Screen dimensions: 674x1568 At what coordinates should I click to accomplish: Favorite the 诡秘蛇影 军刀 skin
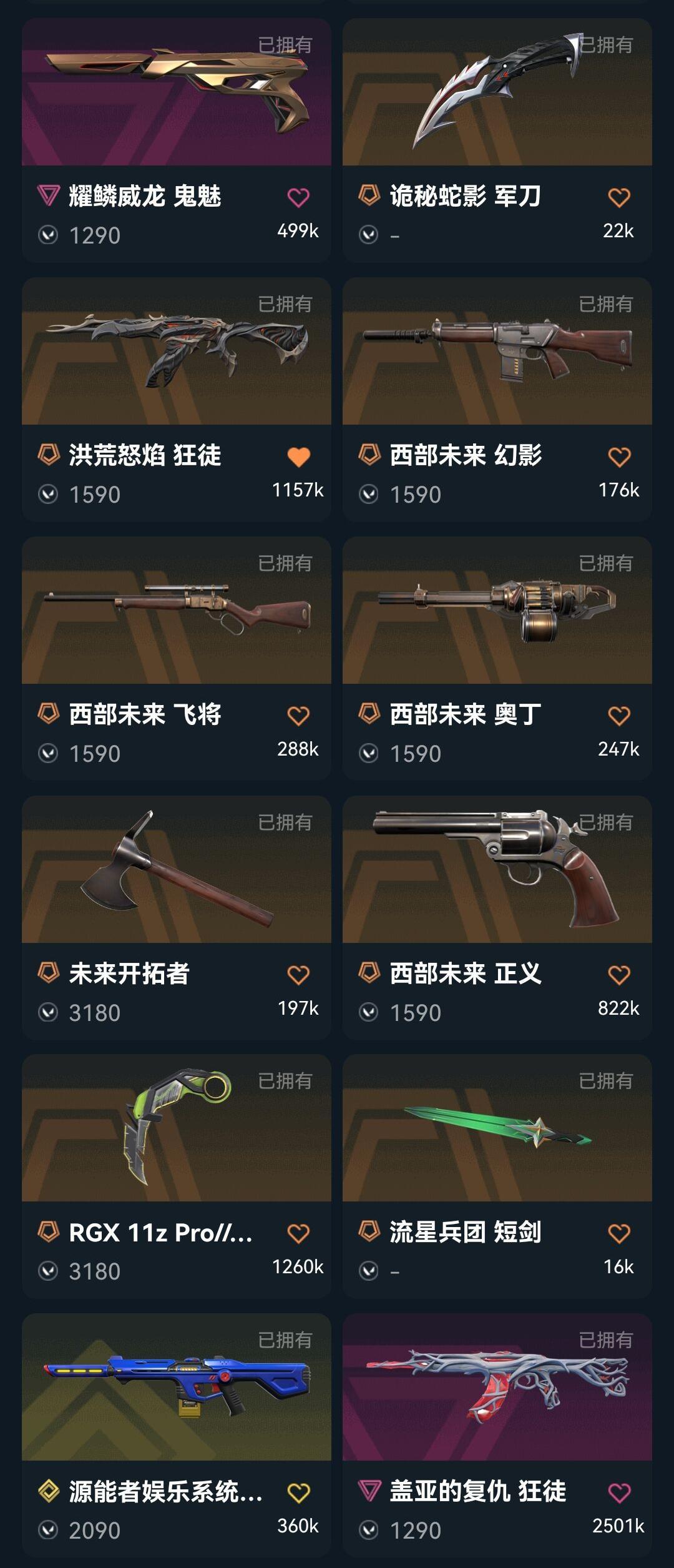click(x=619, y=197)
